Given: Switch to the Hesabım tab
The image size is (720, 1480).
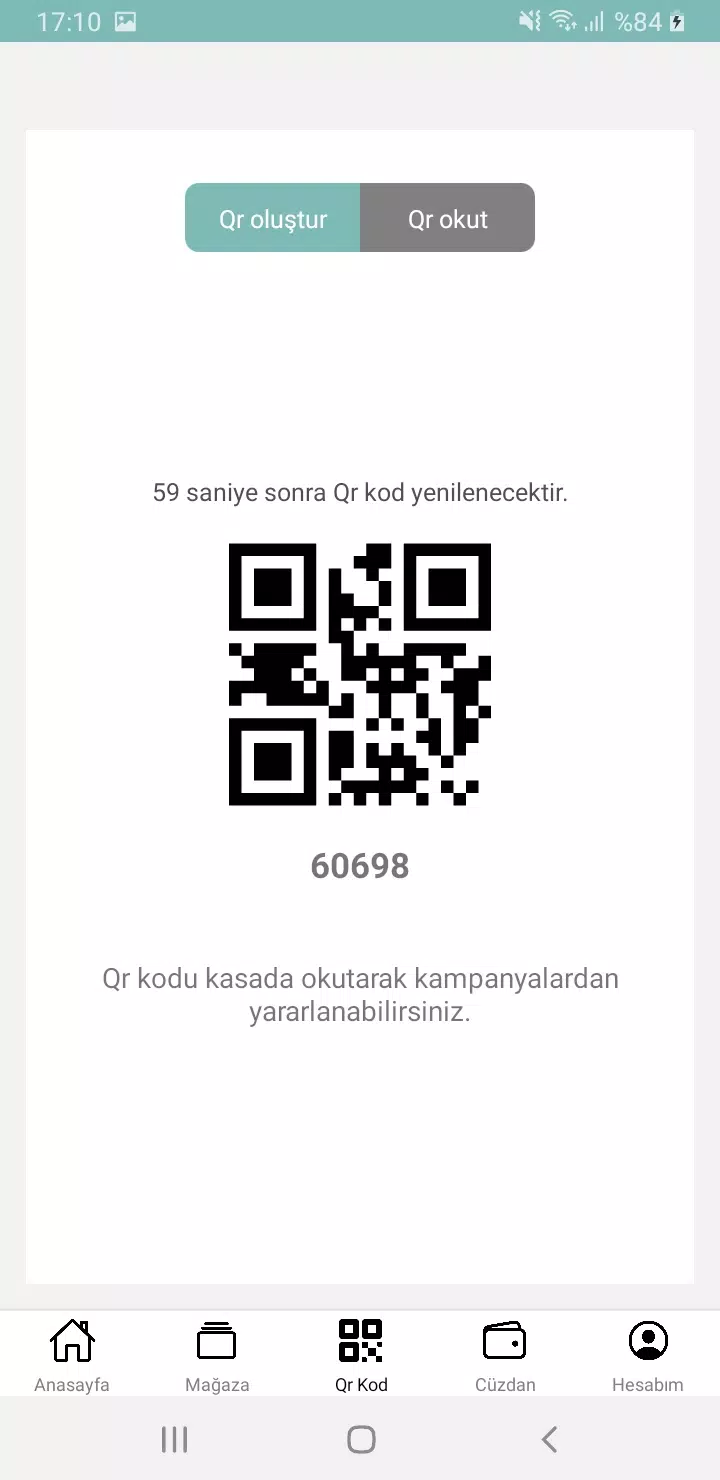Looking at the screenshot, I should point(648,1355).
